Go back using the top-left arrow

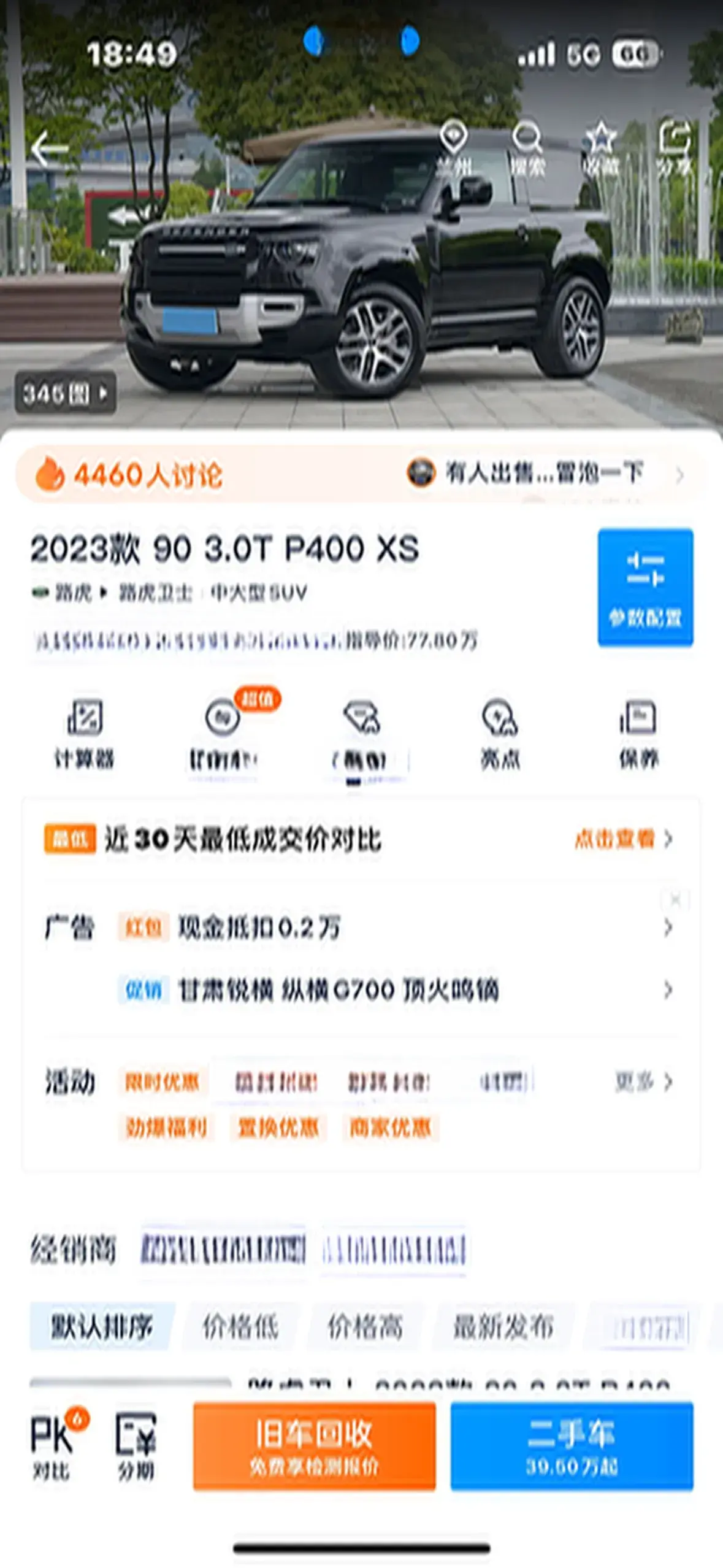tap(50, 148)
